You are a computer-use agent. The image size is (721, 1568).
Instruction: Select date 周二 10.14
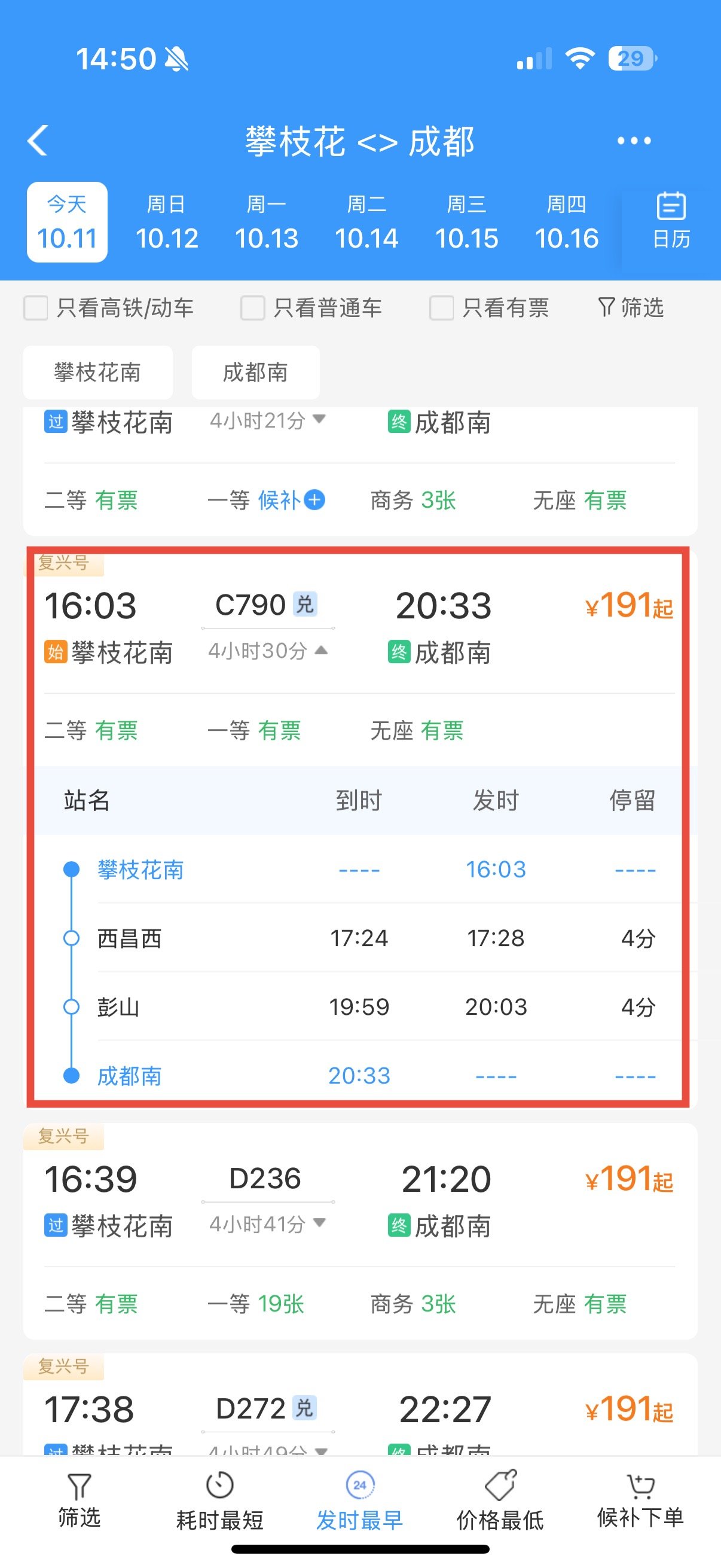tap(366, 222)
